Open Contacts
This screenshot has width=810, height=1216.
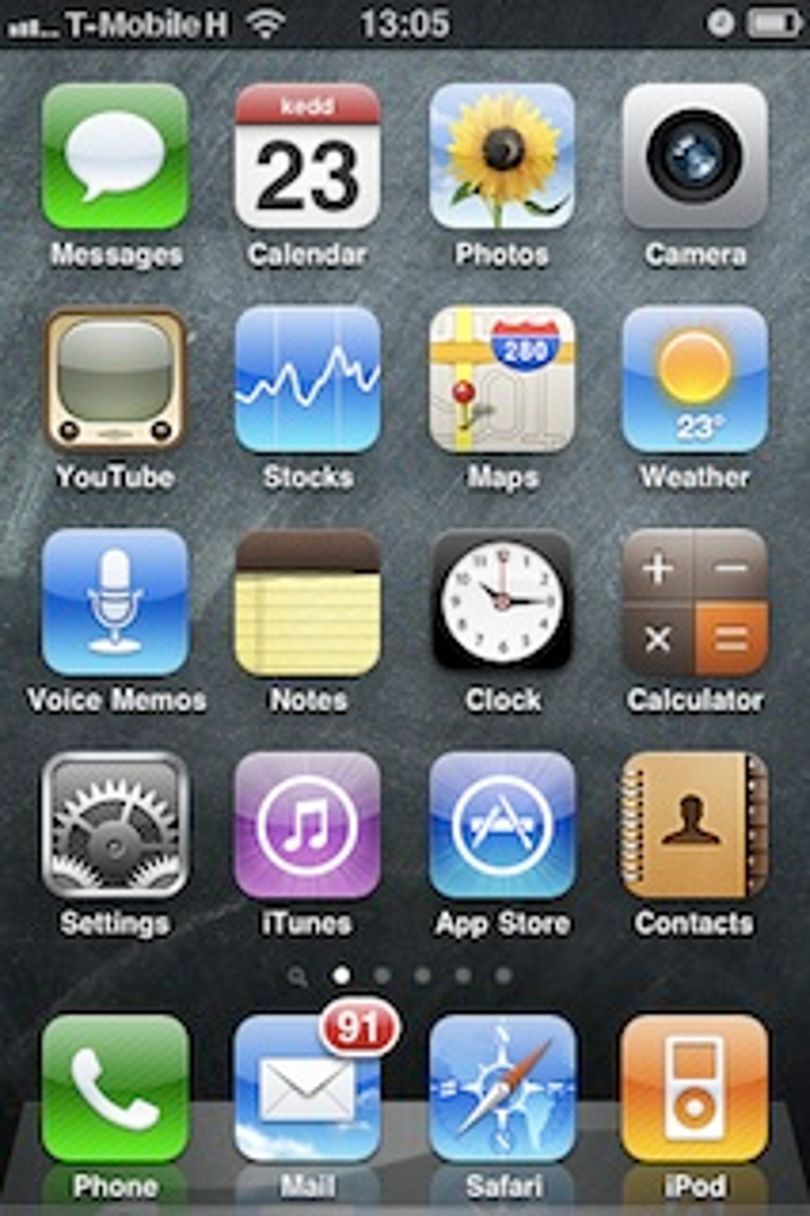695,825
